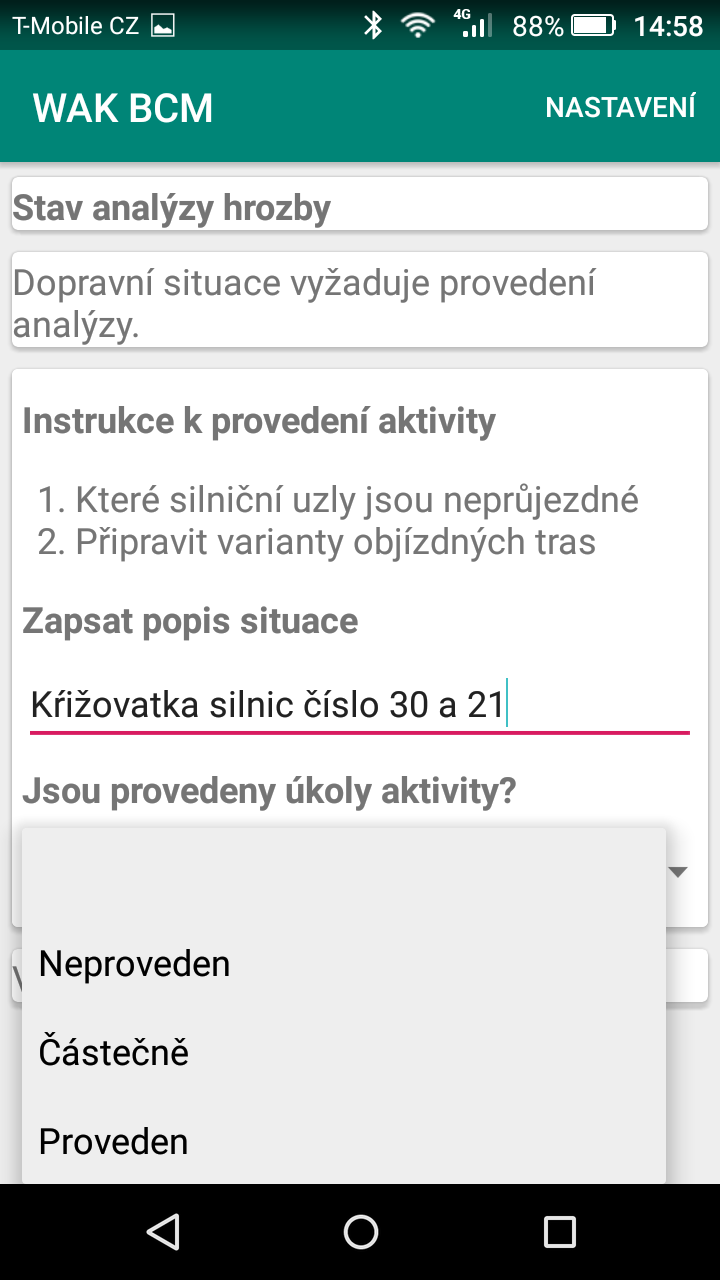Screen dimensions: 720x1280
Task: Tap the situation description text field
Action: tap(358, 706)
